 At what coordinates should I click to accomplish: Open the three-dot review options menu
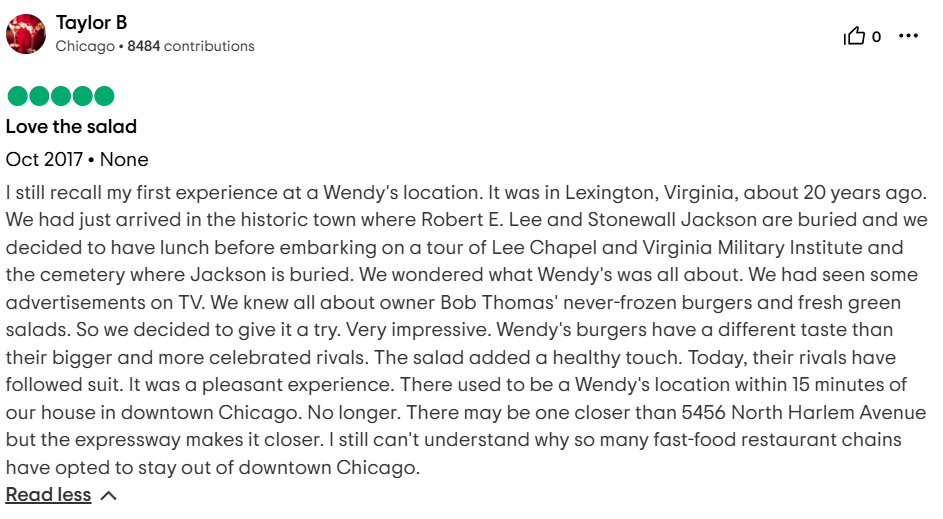(908, 36)
